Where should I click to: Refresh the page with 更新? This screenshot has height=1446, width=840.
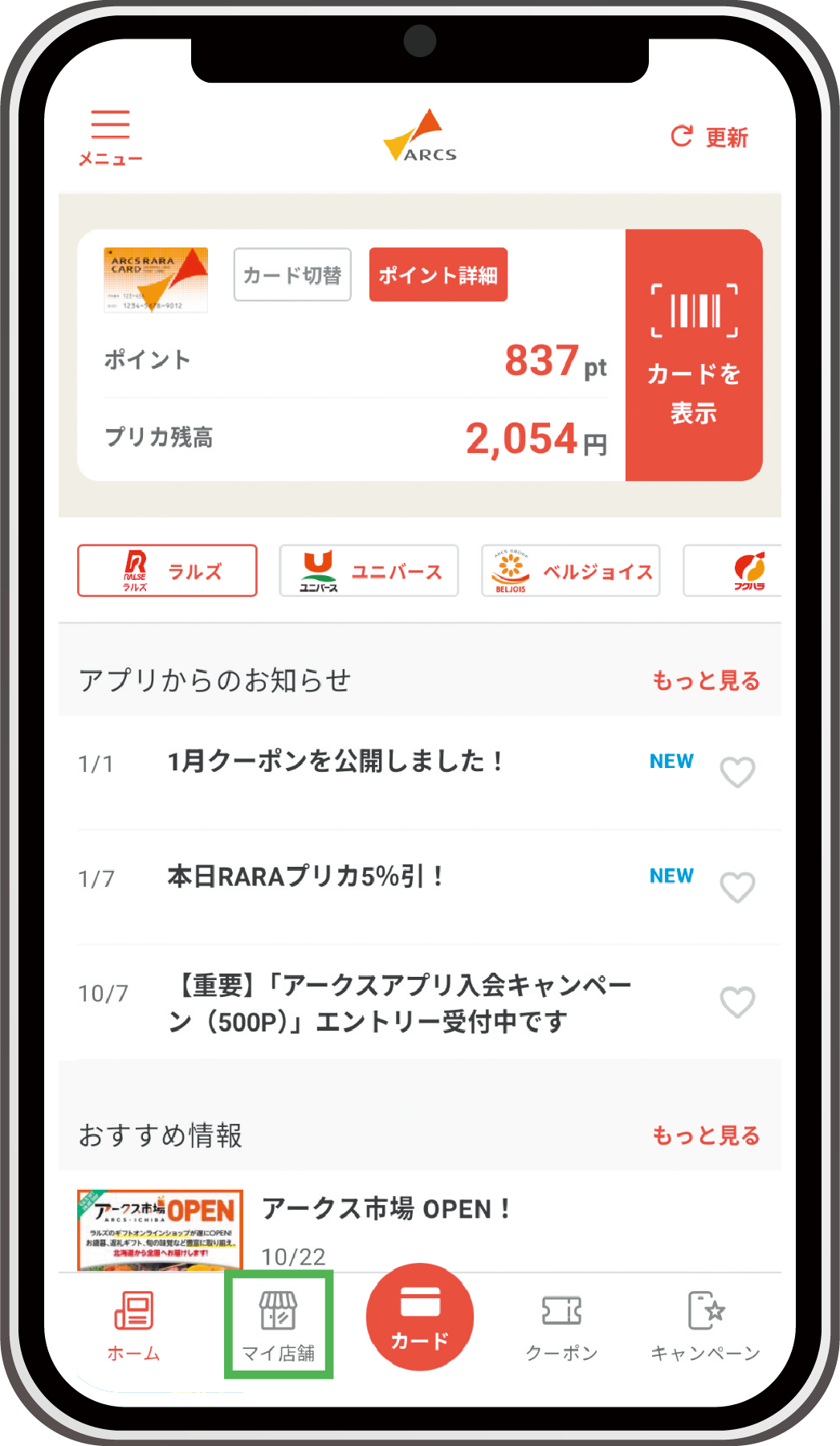pos(709,137)
